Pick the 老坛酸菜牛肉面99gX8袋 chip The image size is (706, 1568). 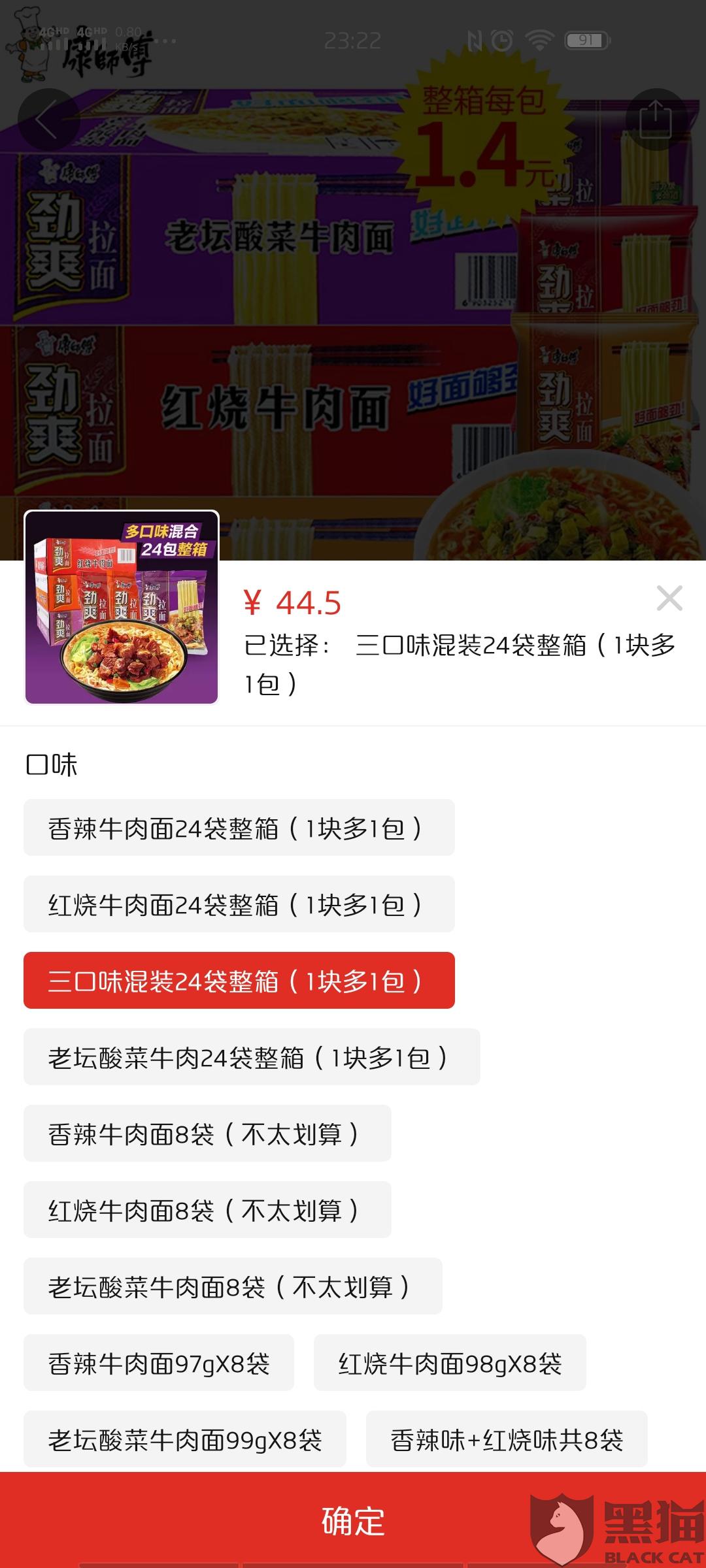(x=185, y=1439)
